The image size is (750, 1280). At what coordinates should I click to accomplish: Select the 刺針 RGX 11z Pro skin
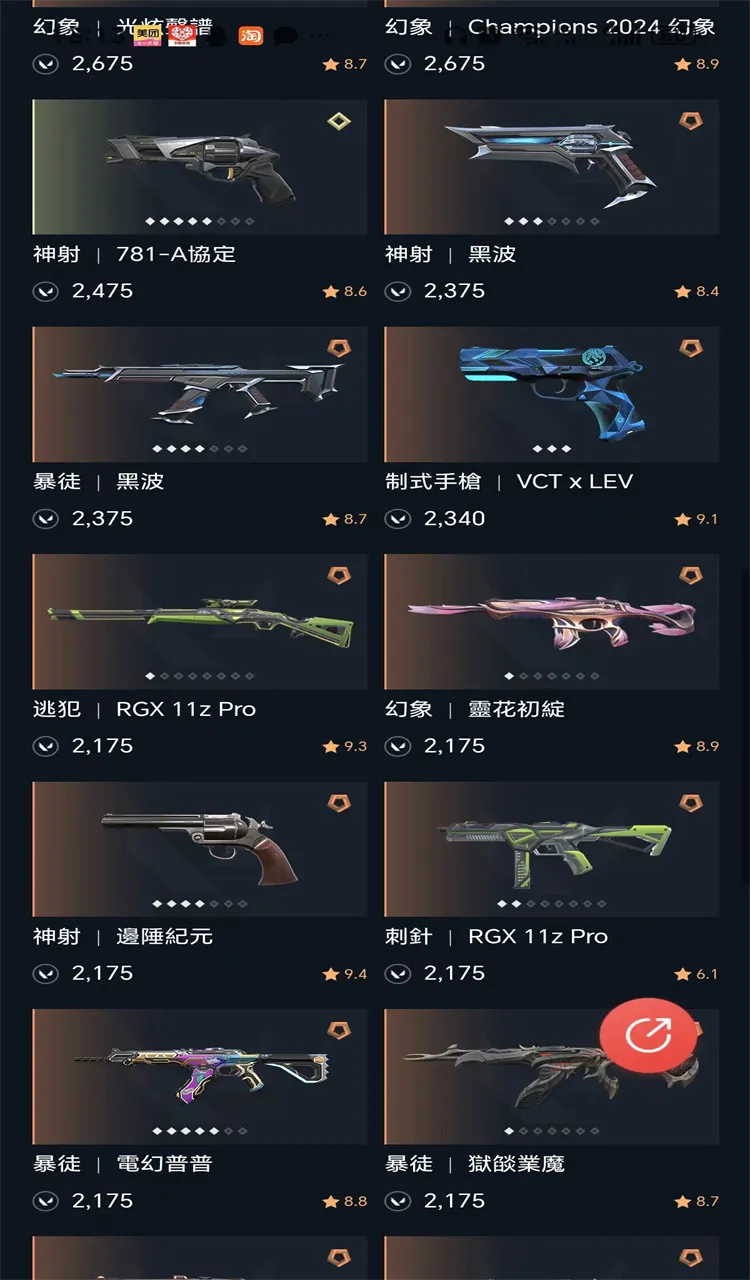click(x=551, y=848)
